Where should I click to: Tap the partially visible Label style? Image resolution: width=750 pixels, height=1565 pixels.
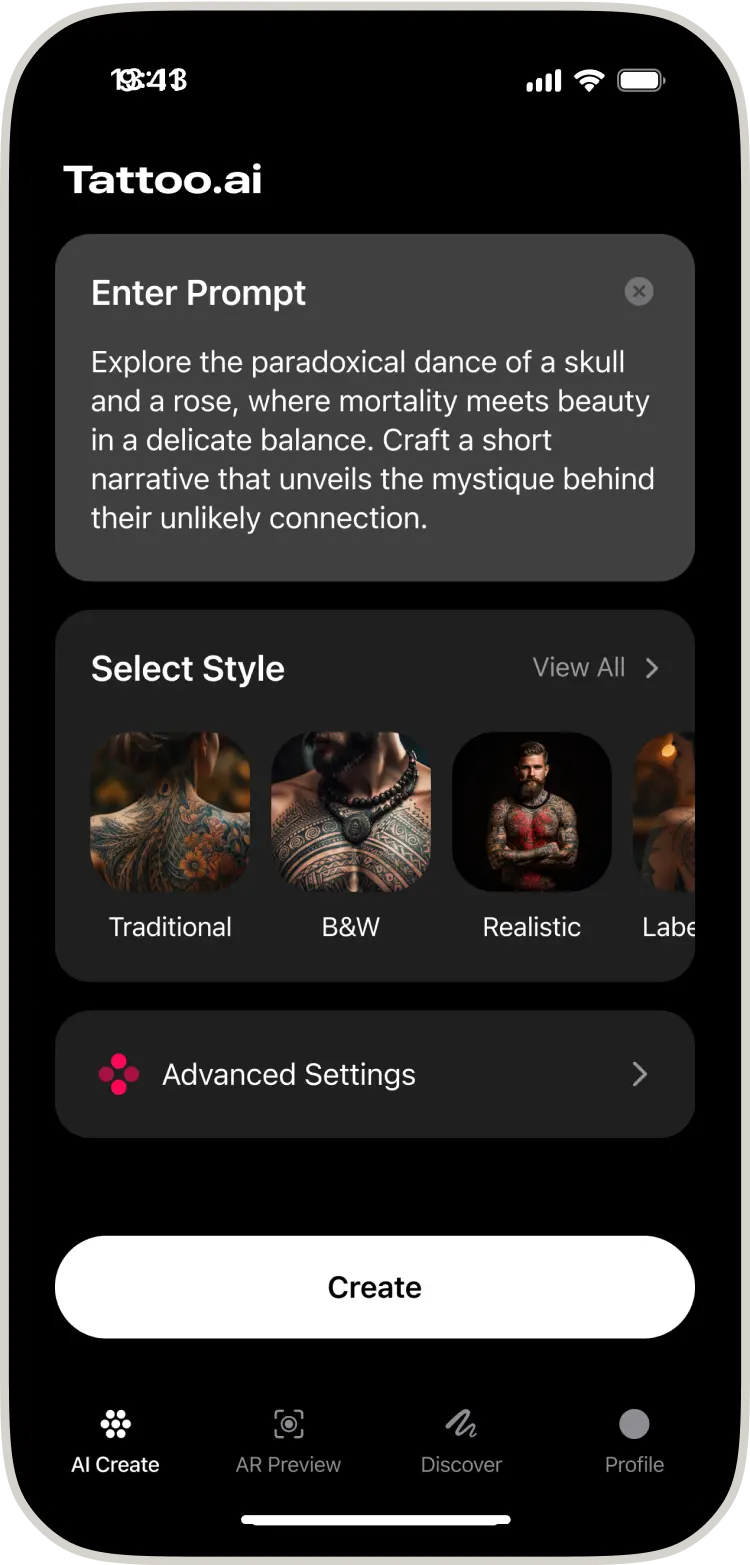pyautogui.click(x=672, y=811)
